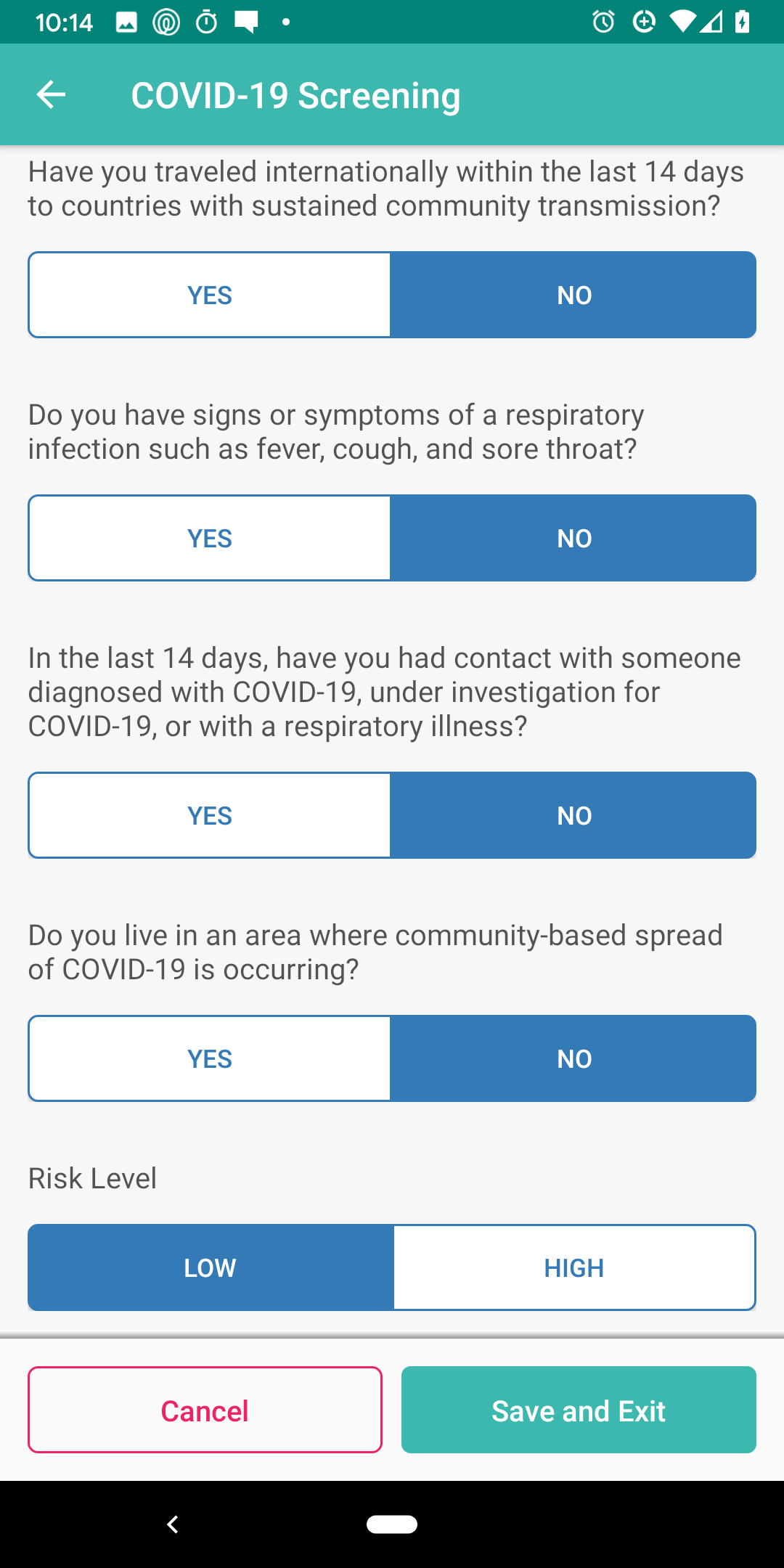Viewport: 784px width, 1568px height.
Task: Tap the system back button
Action: (173, 1524)
